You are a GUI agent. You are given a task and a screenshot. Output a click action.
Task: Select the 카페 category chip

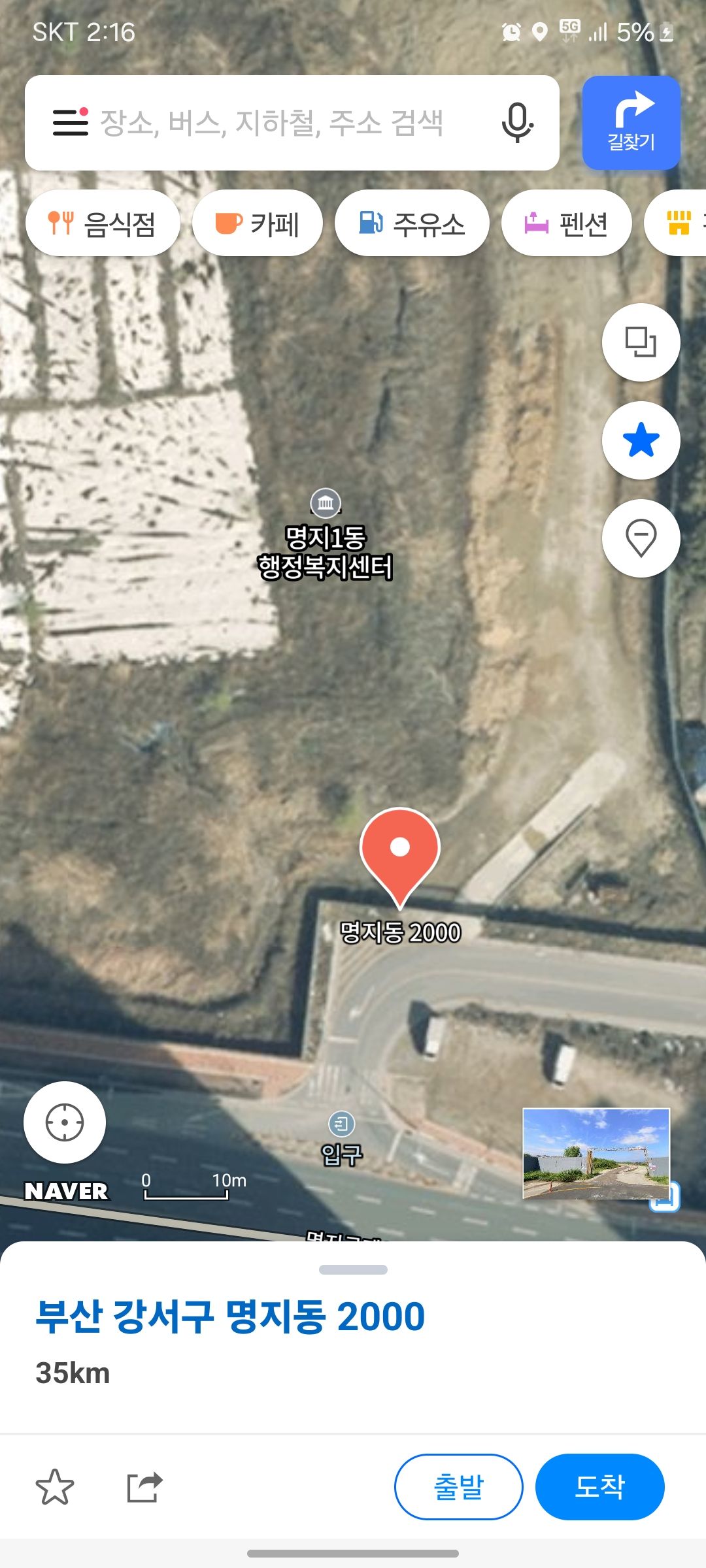[258, 223]
